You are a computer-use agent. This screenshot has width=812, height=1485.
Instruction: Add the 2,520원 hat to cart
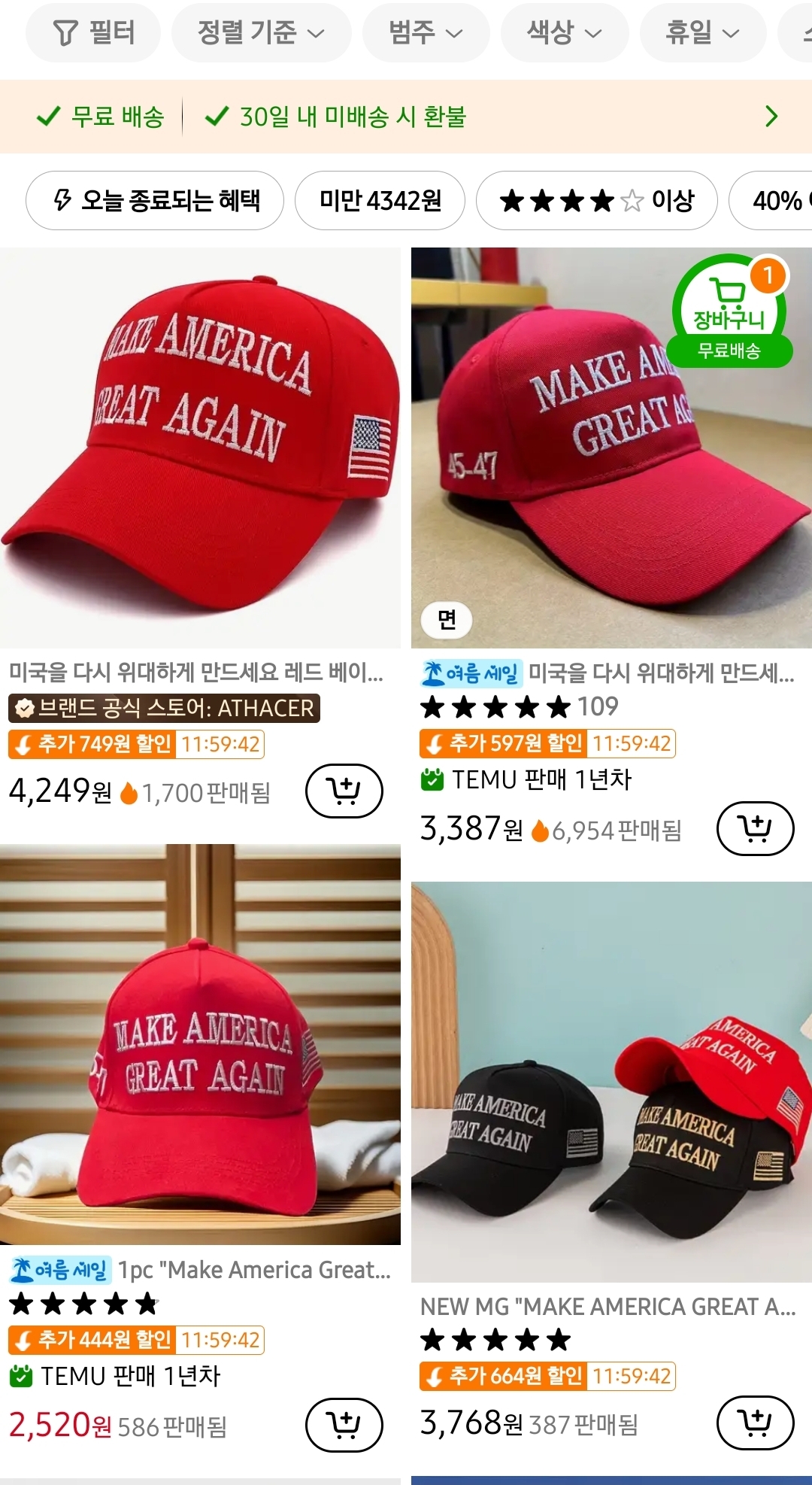point(344,1425)
